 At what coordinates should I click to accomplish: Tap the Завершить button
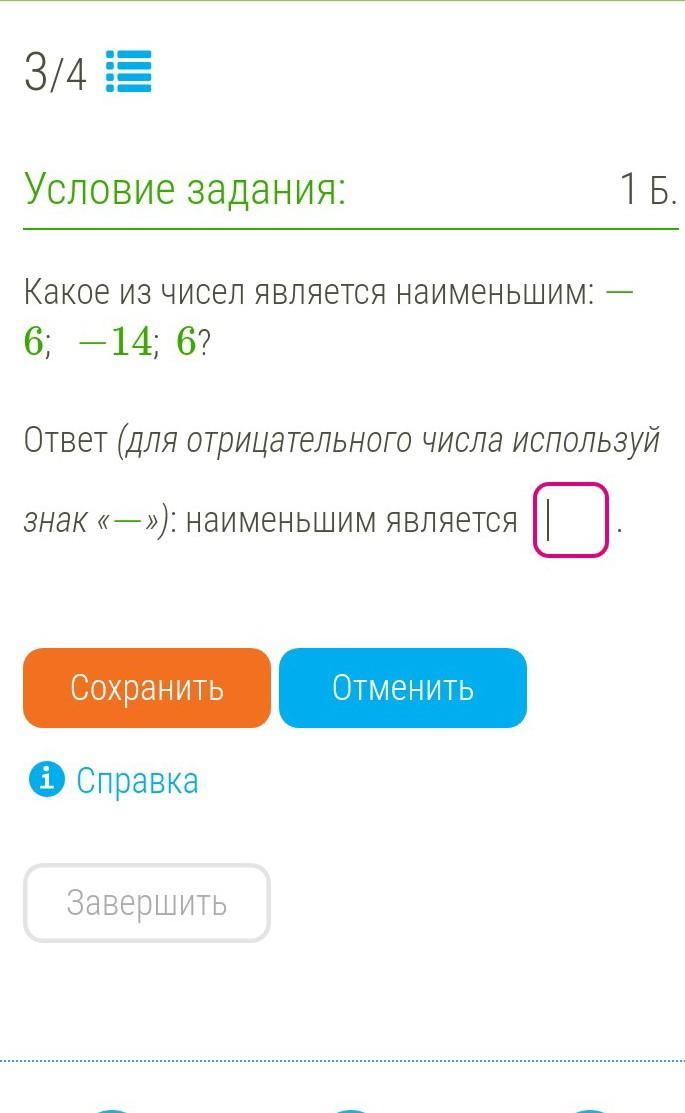[147, 903]
